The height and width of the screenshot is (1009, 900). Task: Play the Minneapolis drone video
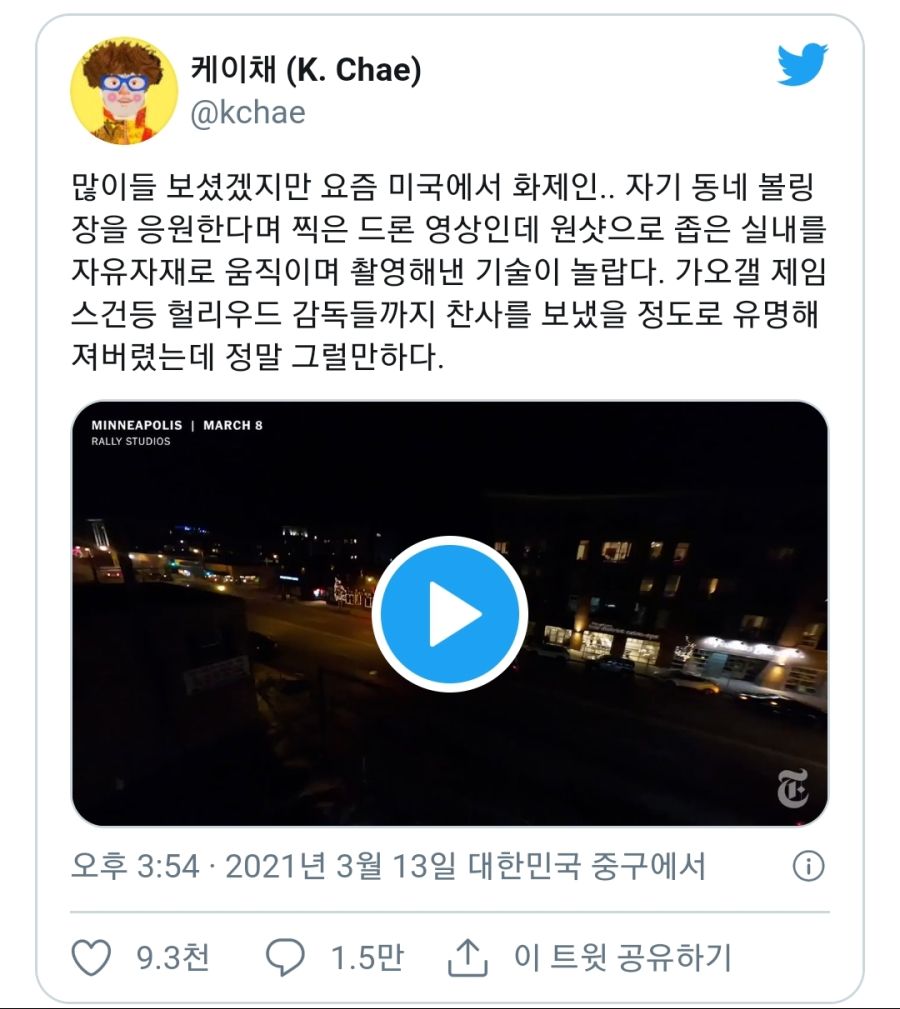tap(450, 614)
